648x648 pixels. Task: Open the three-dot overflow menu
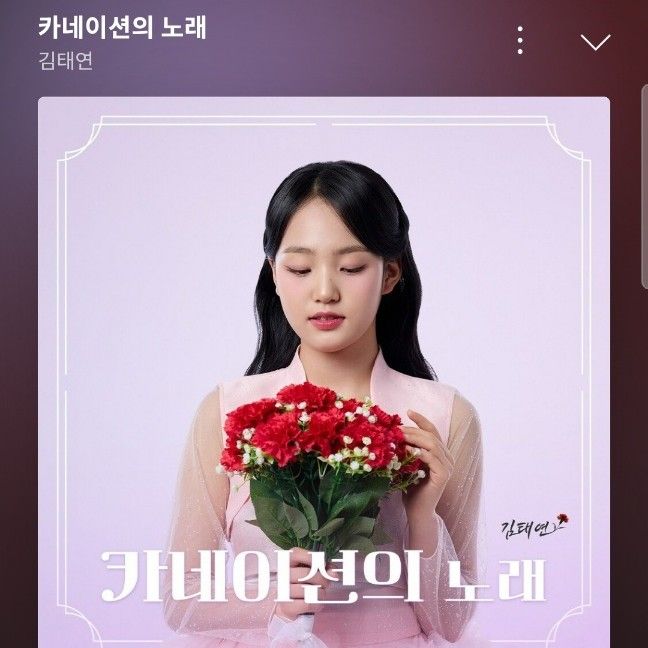click(520, 40)
